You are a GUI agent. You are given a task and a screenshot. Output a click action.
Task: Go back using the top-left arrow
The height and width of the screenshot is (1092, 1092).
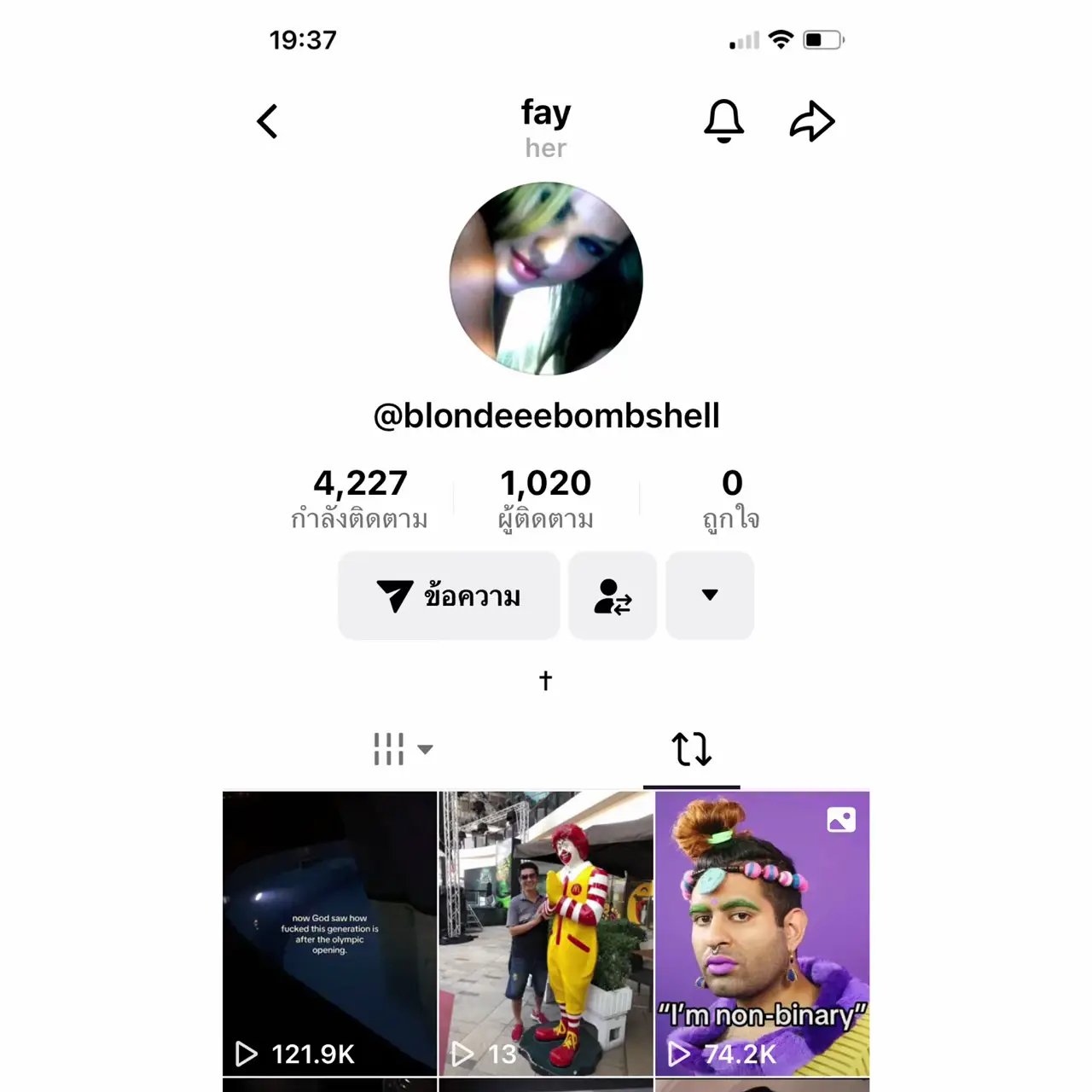[268, 121]
